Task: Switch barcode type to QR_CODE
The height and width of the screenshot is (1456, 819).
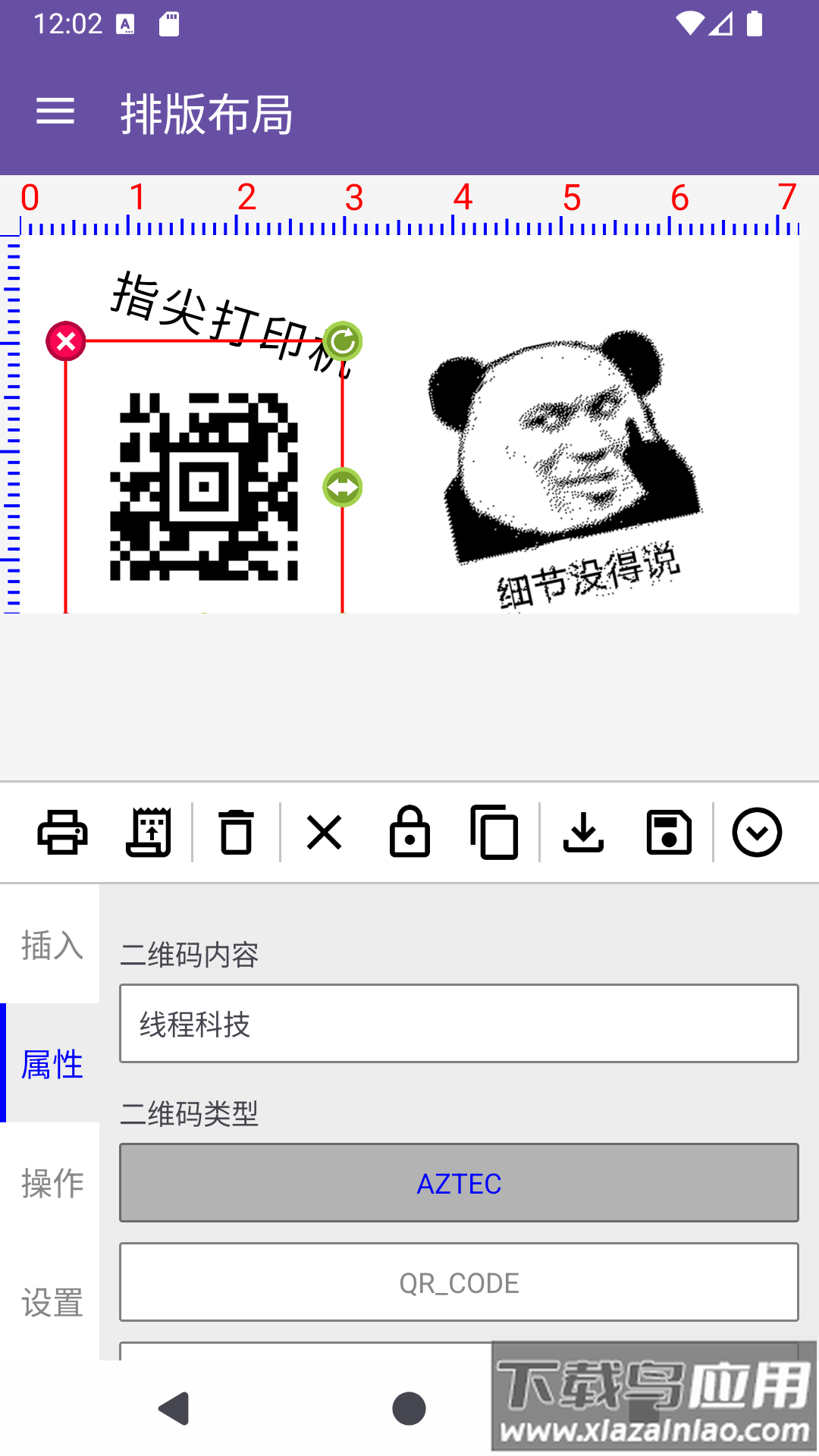Action: 459,1282
